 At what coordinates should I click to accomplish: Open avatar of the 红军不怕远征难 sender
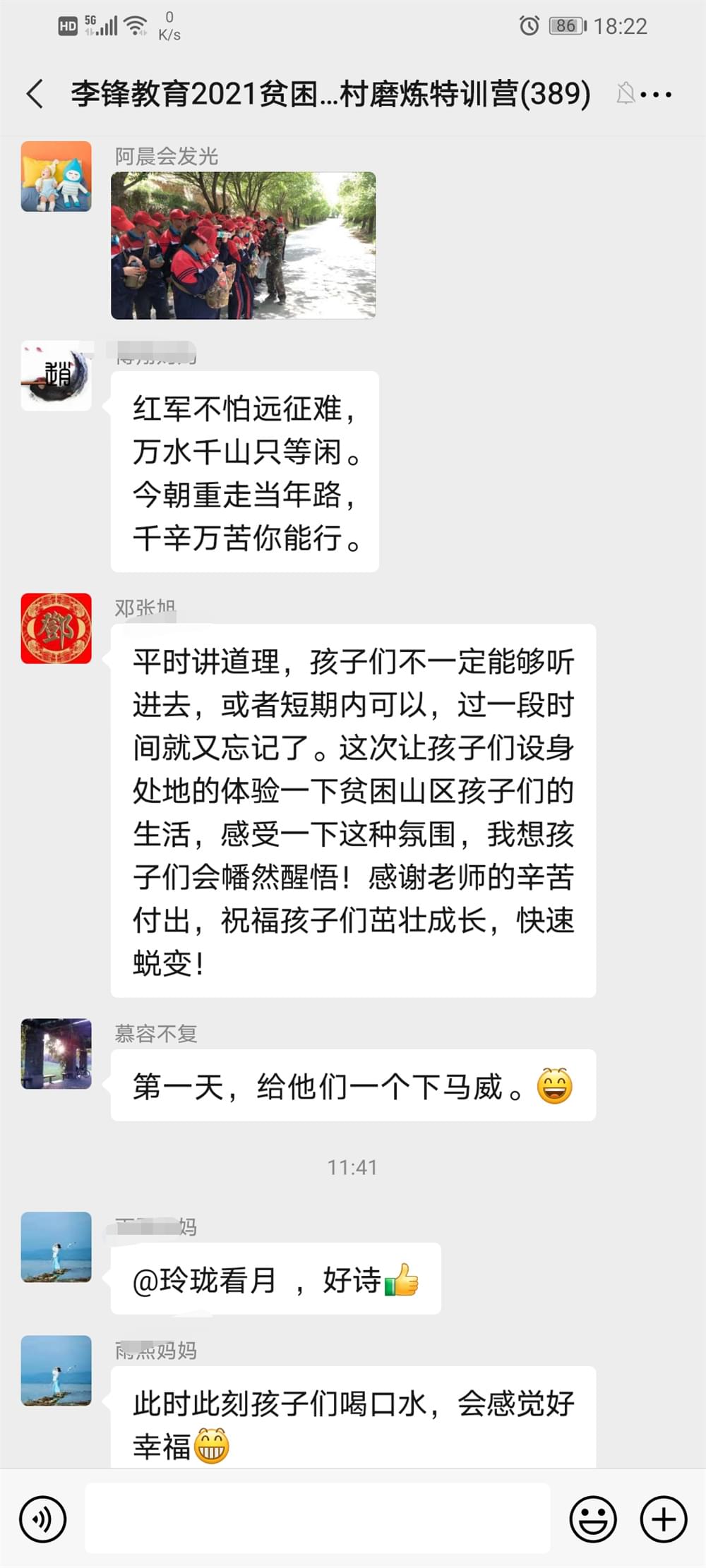point(56,376)
